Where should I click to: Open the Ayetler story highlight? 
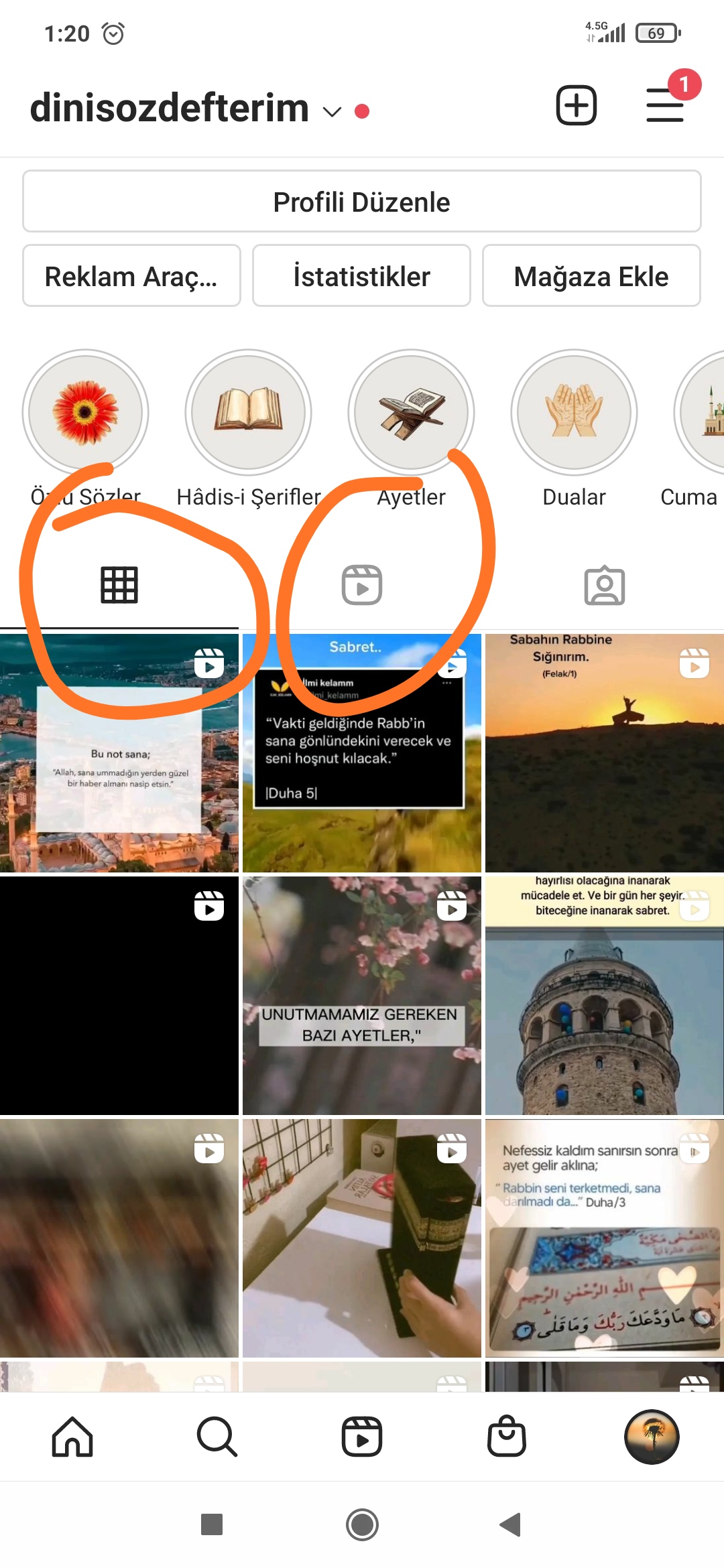click(411, 412)
